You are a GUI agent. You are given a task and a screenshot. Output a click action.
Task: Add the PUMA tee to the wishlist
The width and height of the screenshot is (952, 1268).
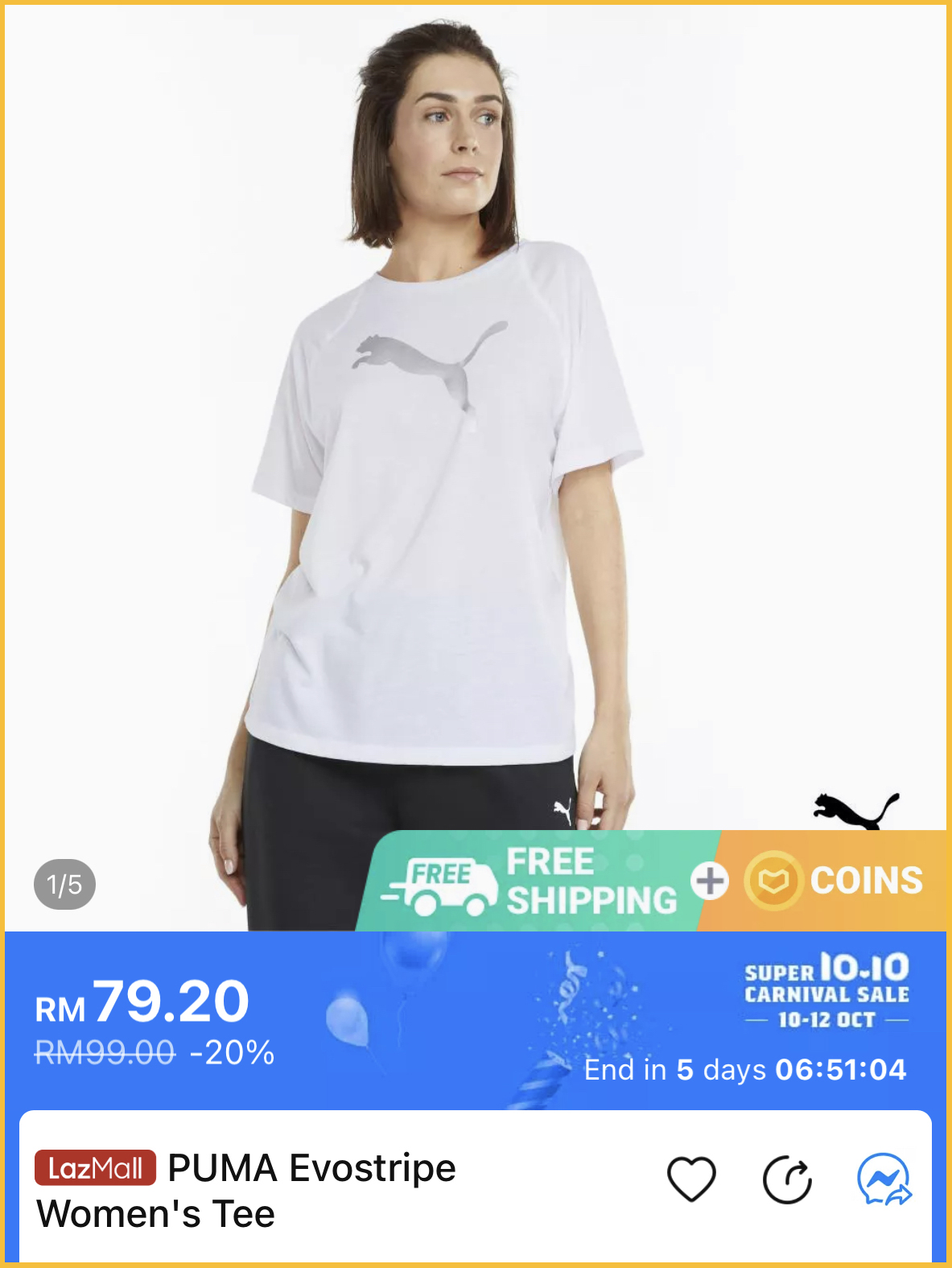(691, 1179)
